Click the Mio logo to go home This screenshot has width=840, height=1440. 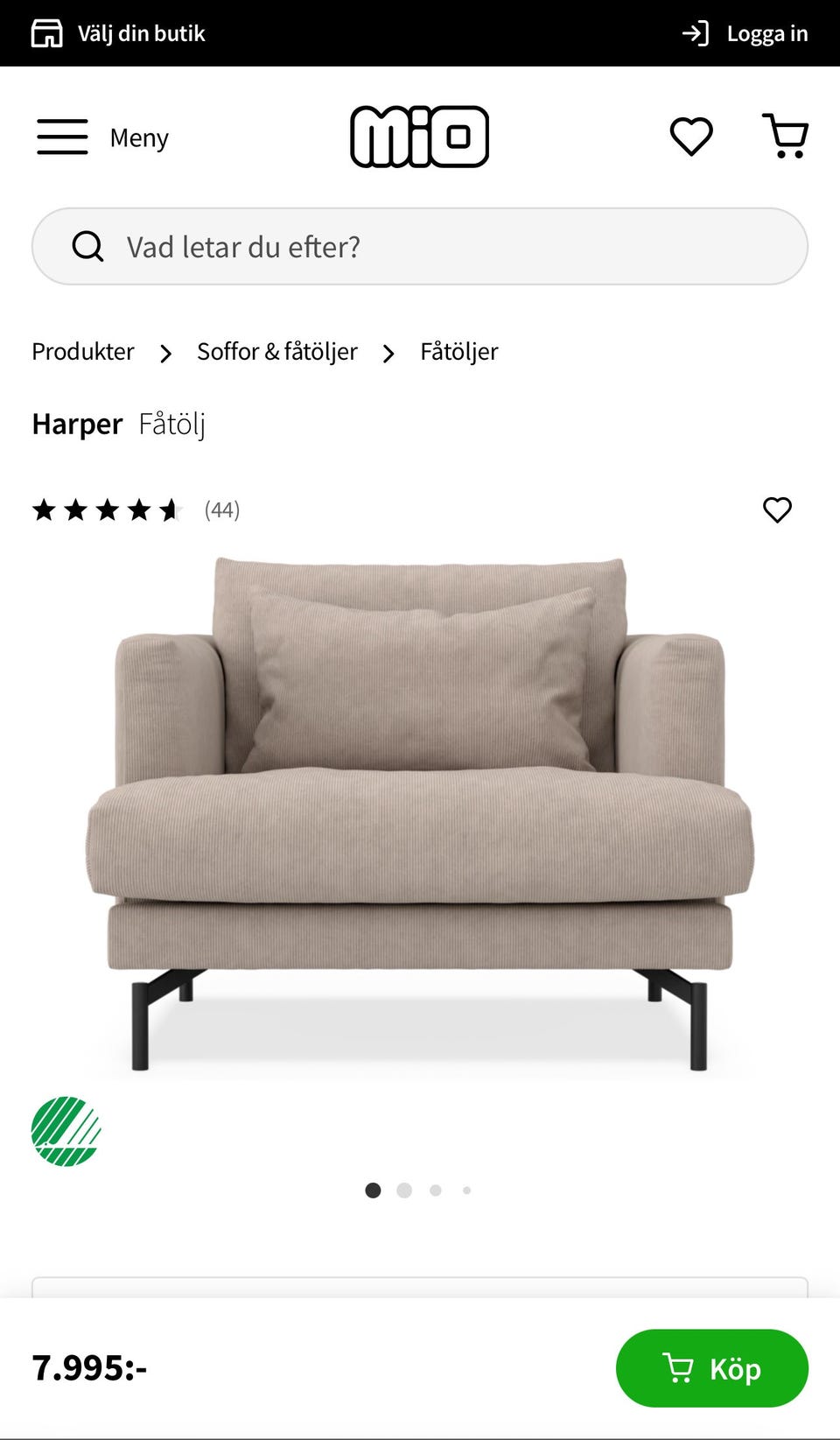419,136
